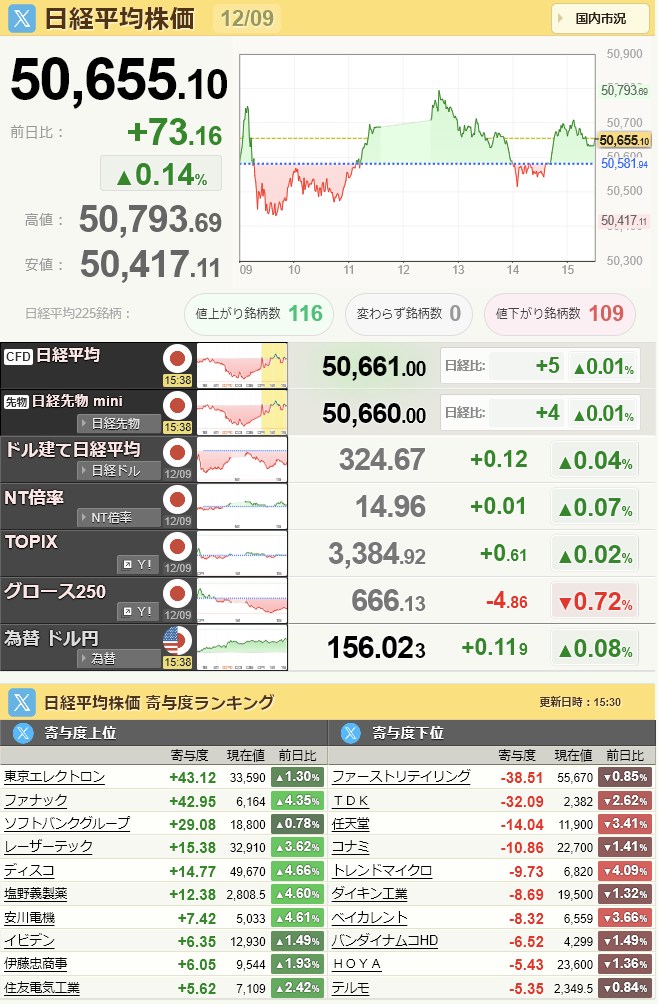Open the 東京エレクトロン stock link
The image size is (658, 1004).
[x=54, y=776]
